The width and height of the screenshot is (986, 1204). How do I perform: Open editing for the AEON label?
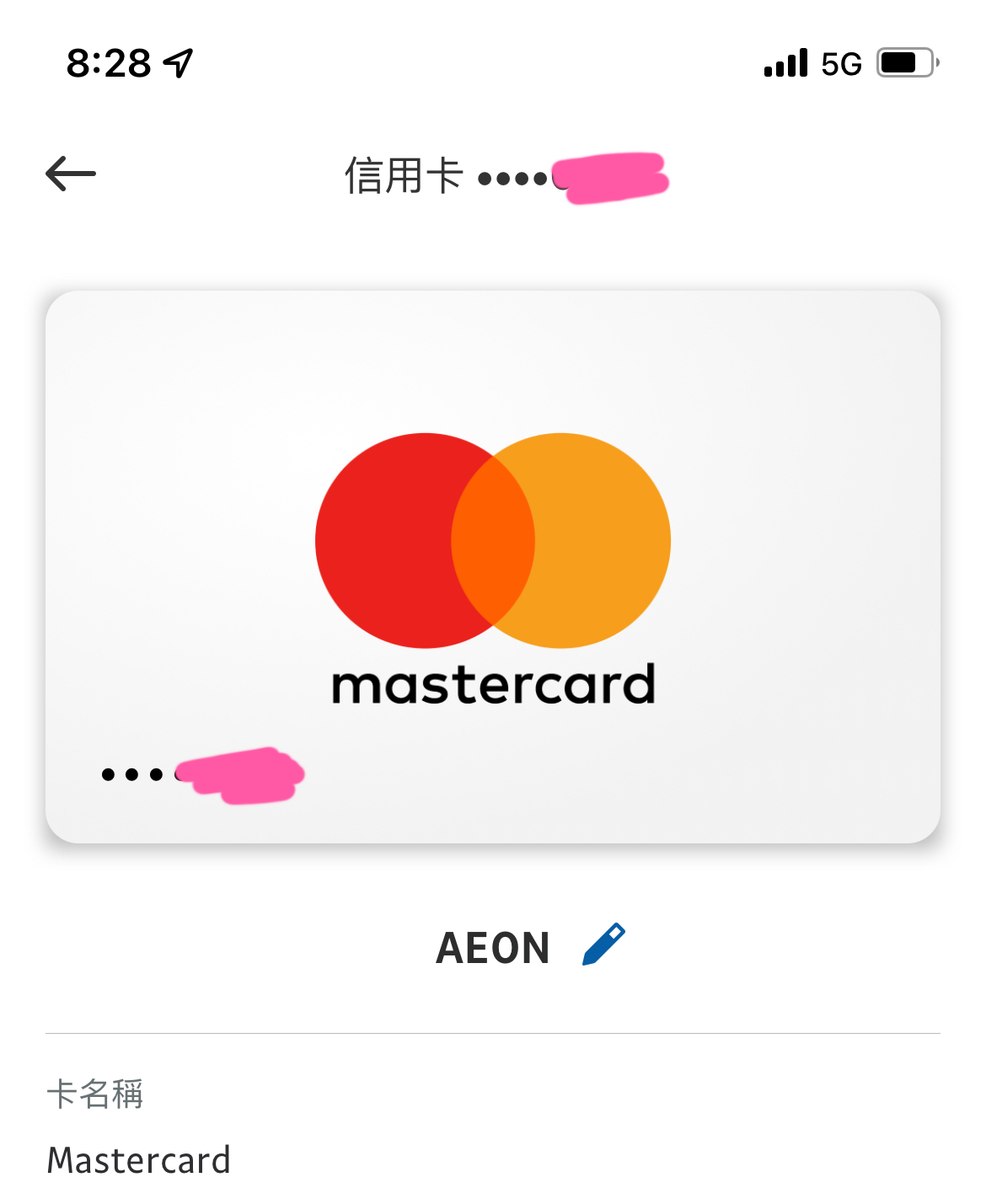point(604,944)
